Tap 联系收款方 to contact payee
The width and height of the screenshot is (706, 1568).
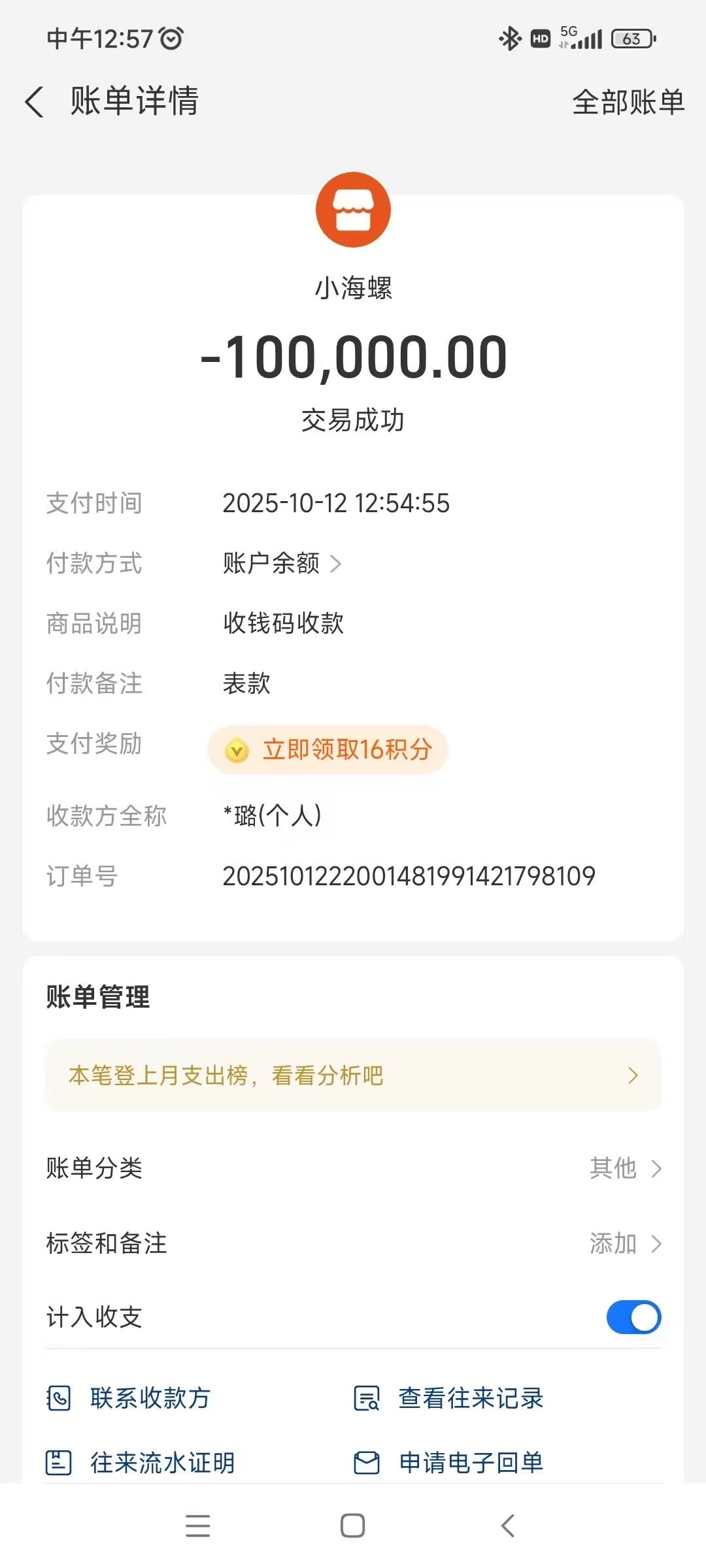click(x=129, y=1398)
